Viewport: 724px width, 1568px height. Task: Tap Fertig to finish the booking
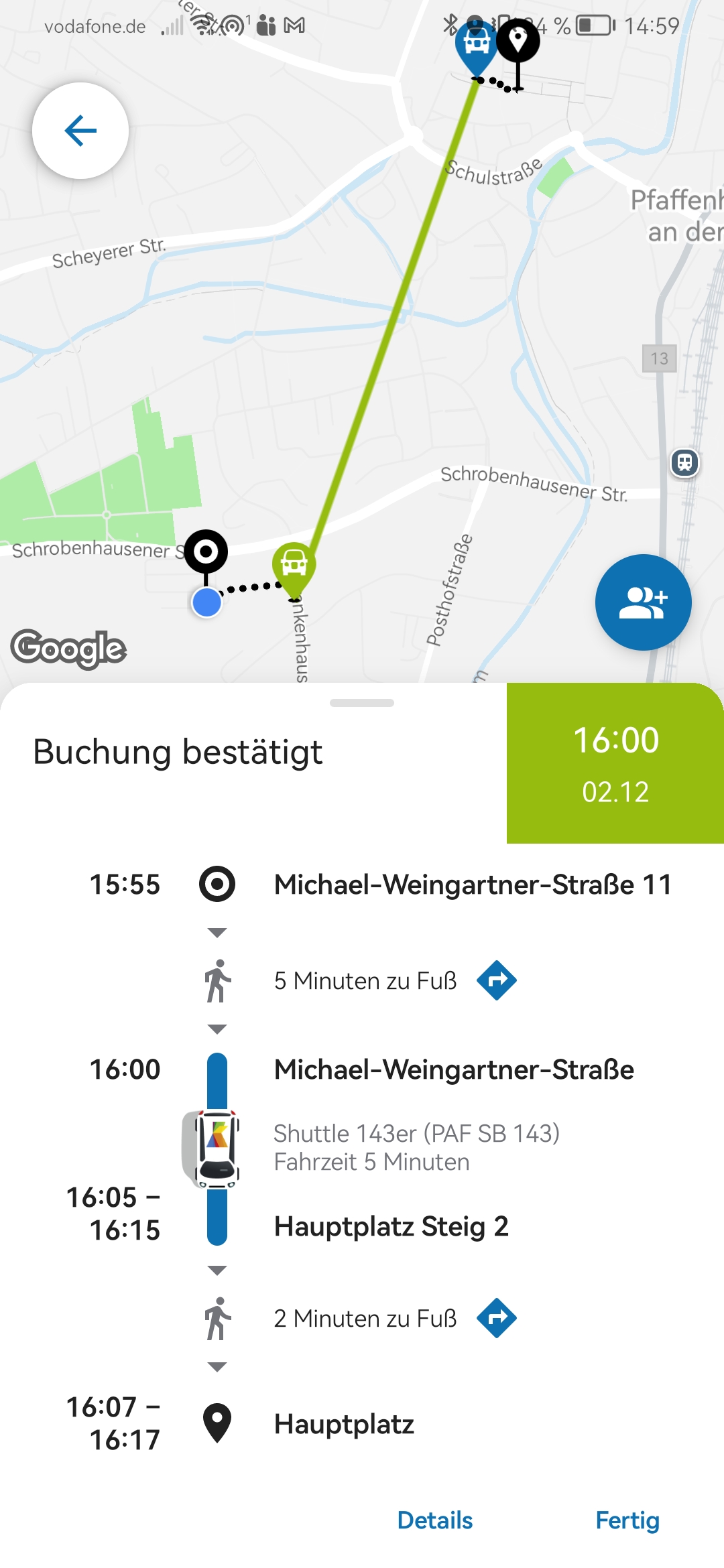click(626, 1520)
